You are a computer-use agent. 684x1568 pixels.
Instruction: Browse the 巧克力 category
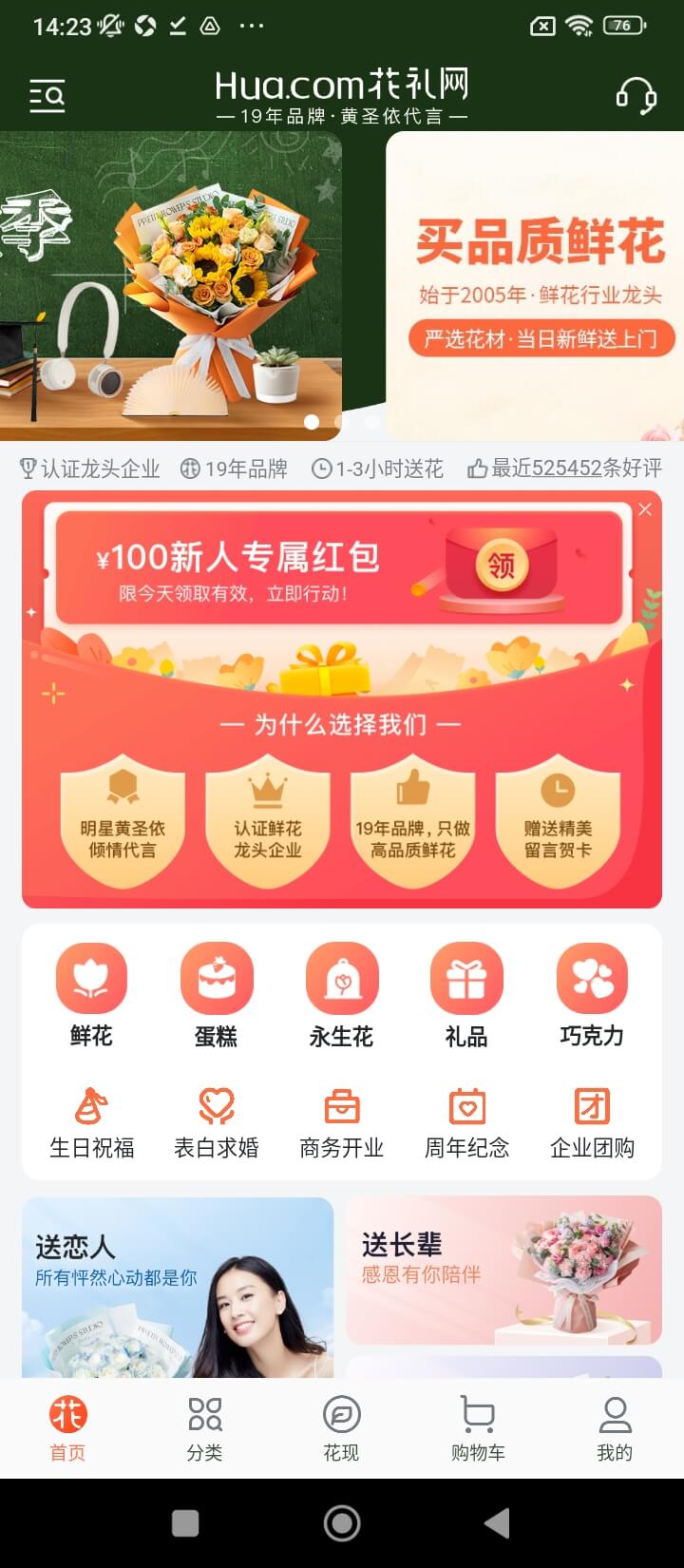tap(592, 995)
